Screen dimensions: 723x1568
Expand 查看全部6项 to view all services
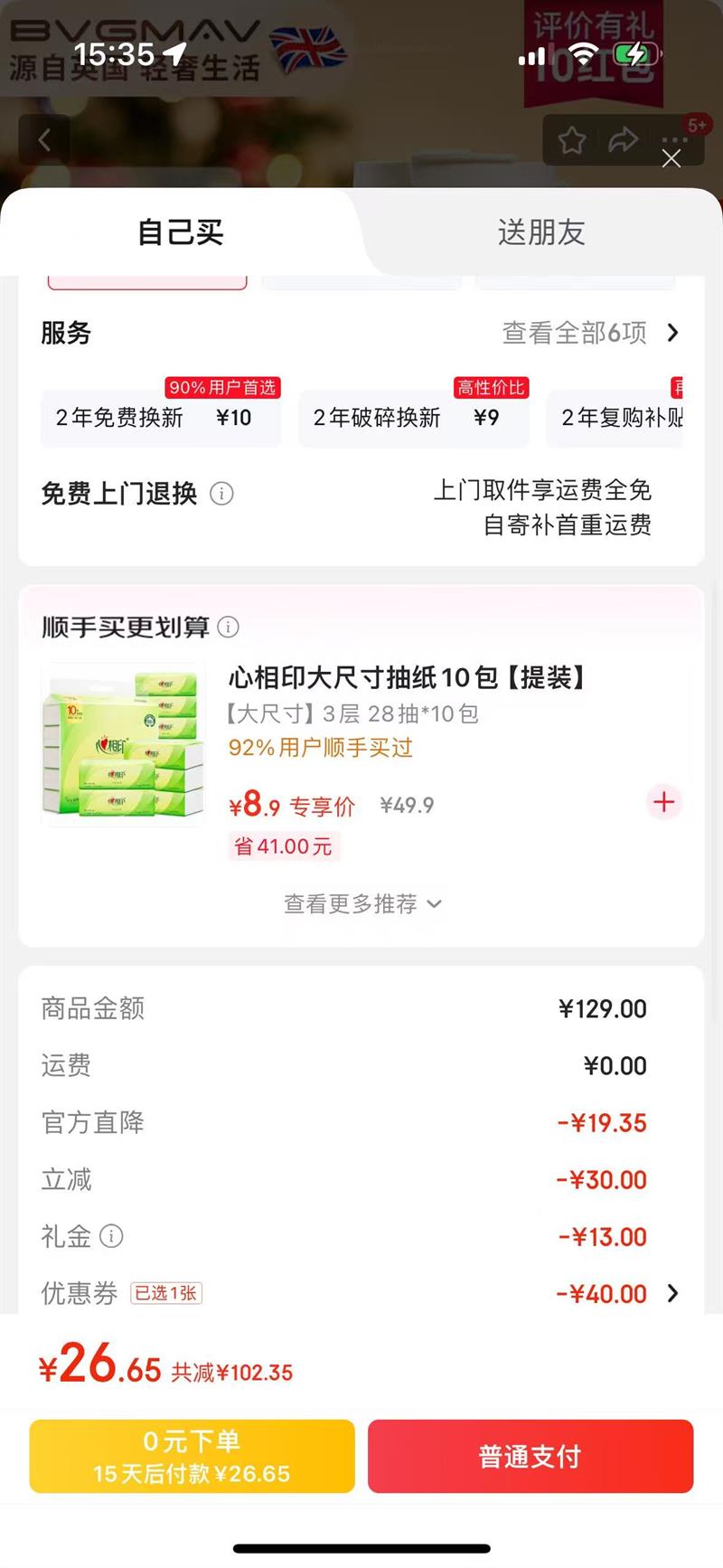(576, 333)
